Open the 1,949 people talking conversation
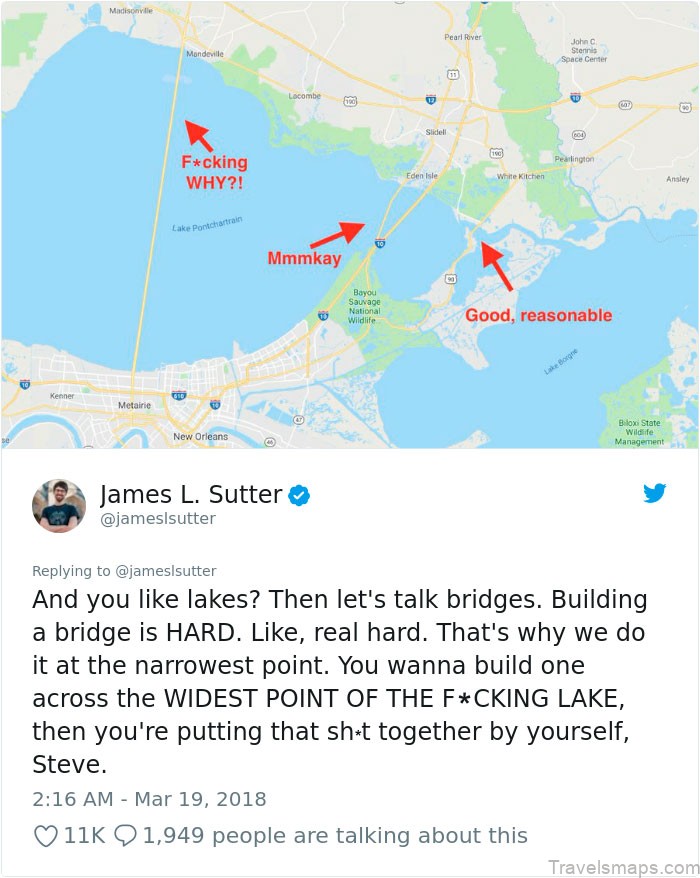700x878 pixels. click(x=322, y=835)
